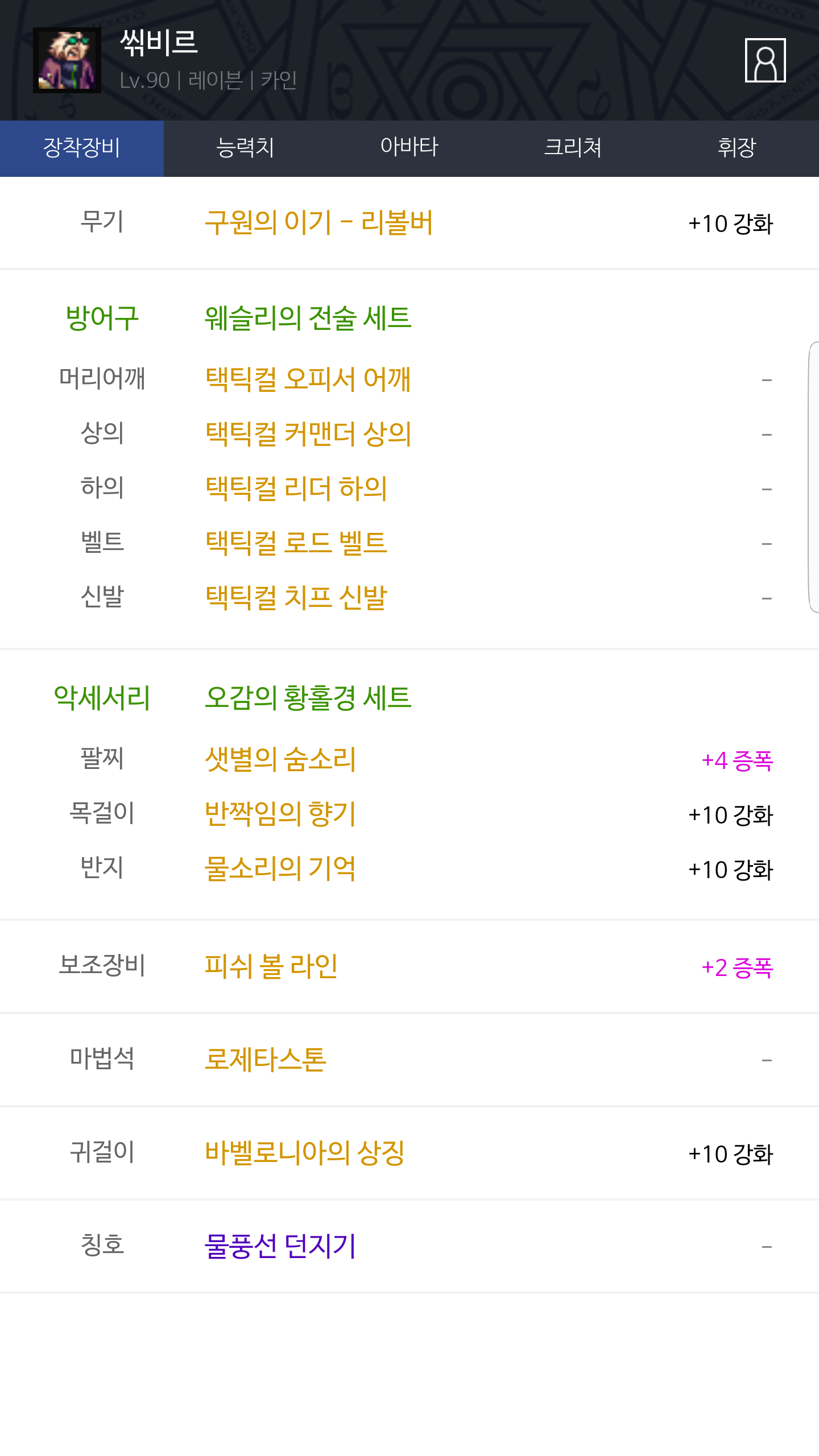Switch to the 능력치 tab

[245, 148]
